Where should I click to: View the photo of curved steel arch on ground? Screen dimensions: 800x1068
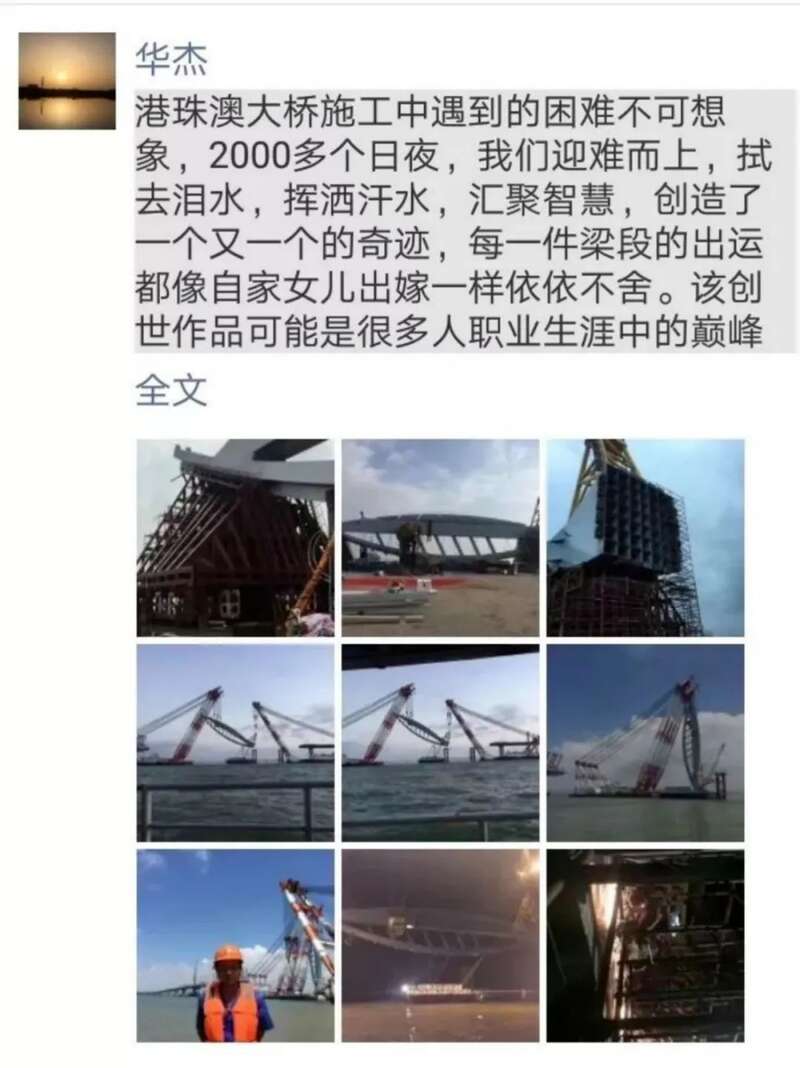pos(440,538)
